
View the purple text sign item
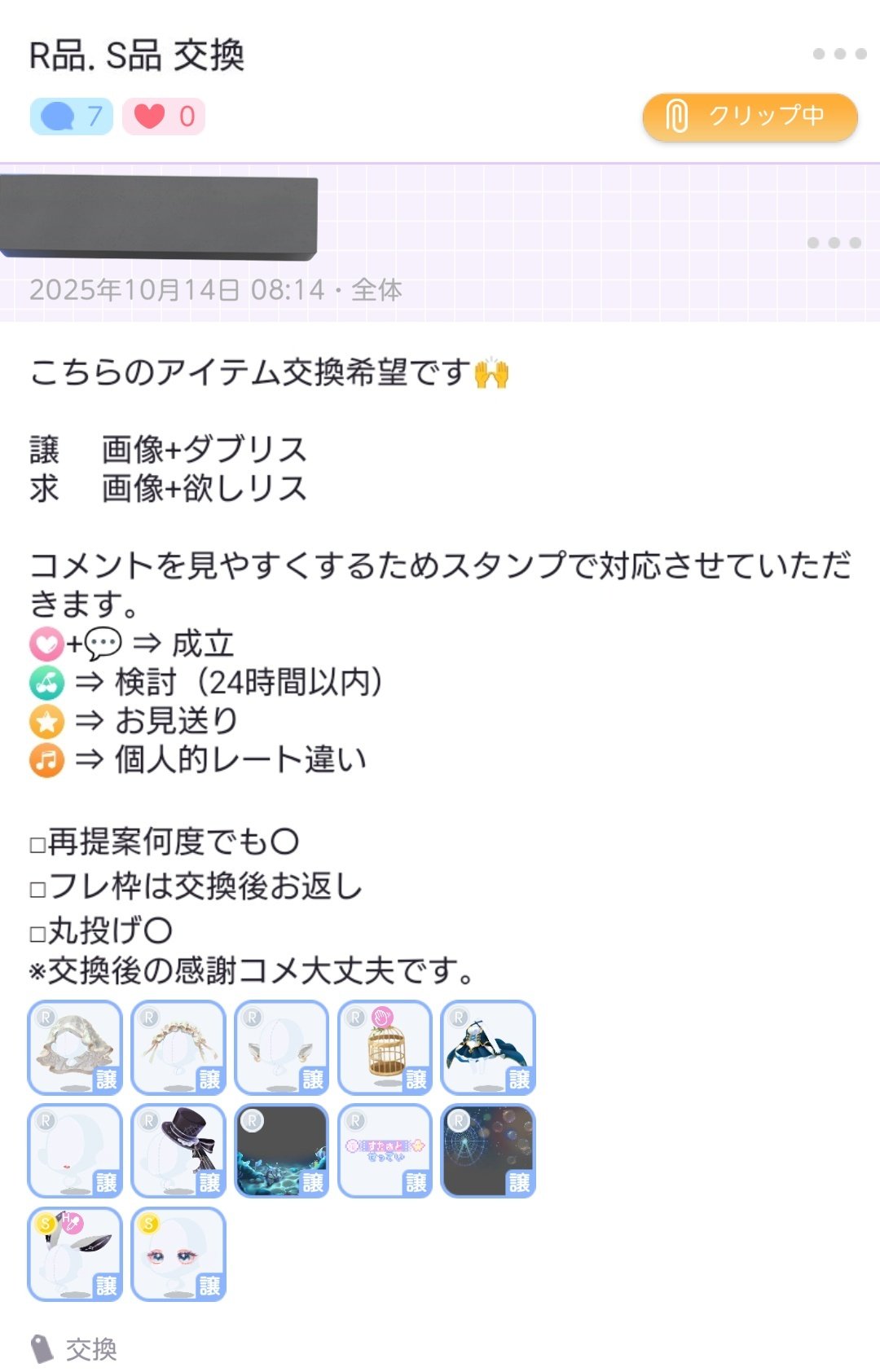(x=385, y=1151)
